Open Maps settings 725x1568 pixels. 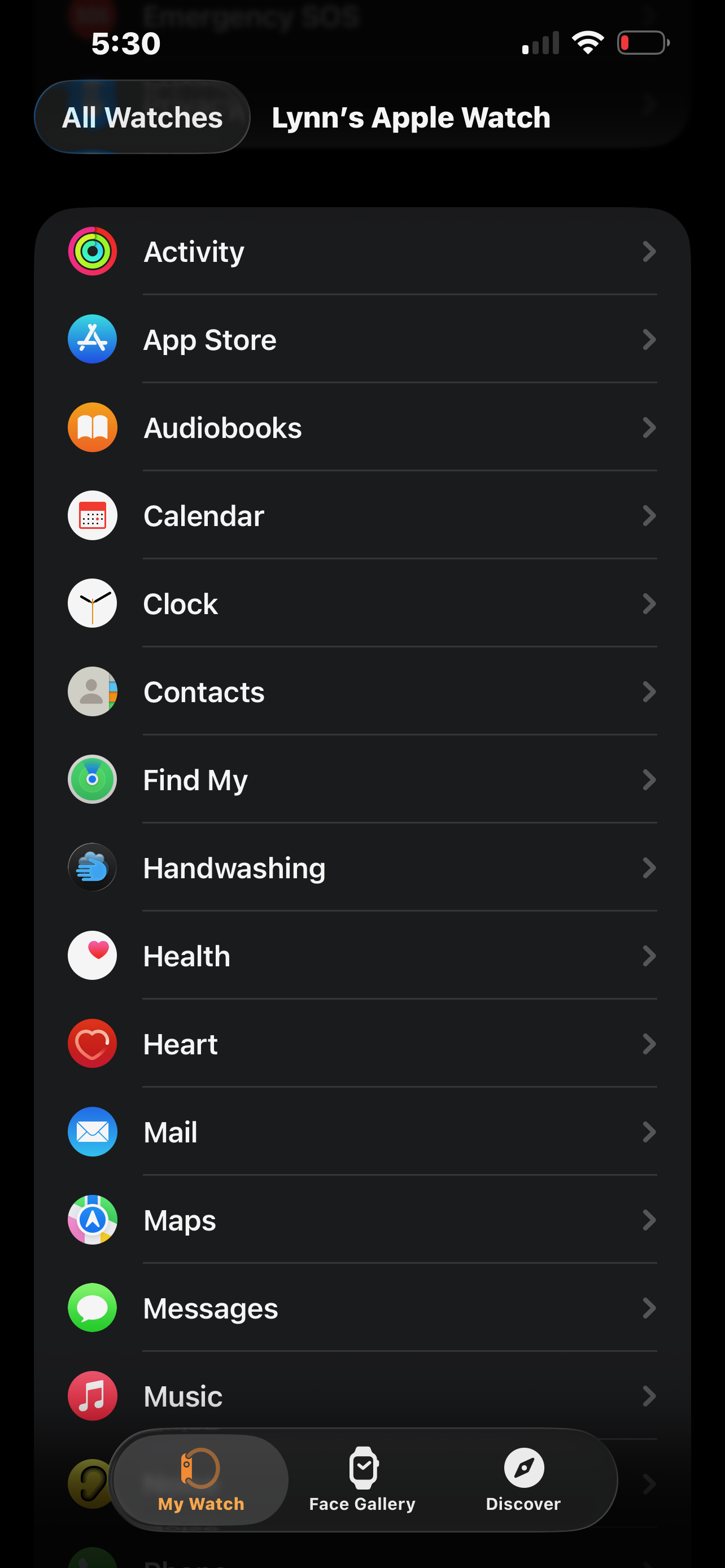362,1220
